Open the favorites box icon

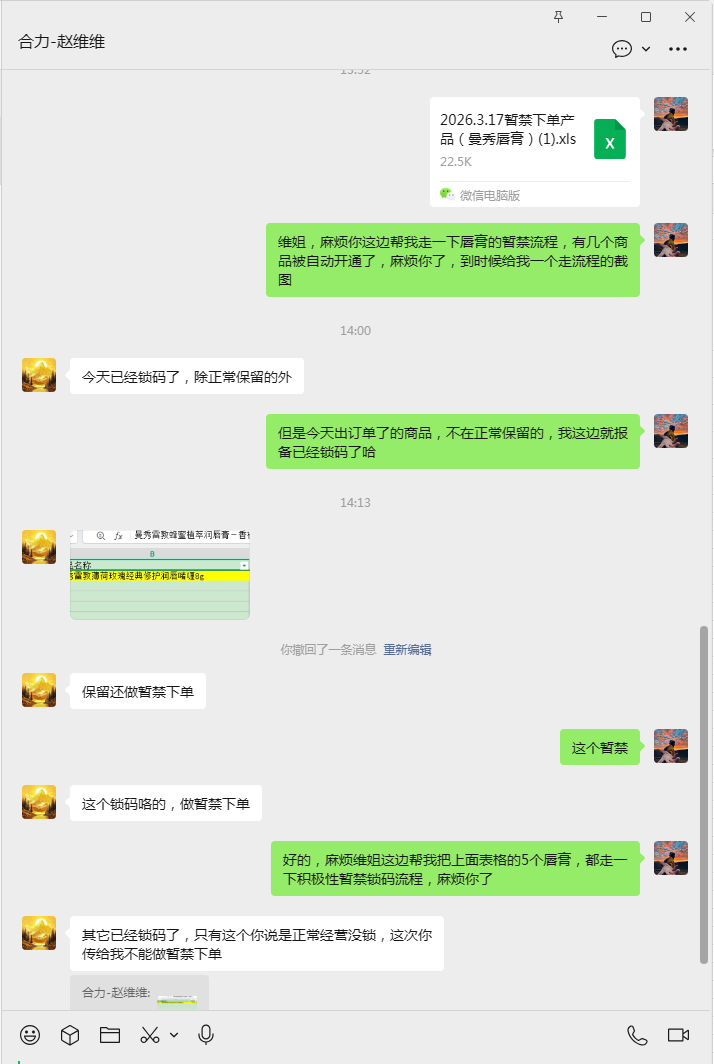pos(70,1035)
